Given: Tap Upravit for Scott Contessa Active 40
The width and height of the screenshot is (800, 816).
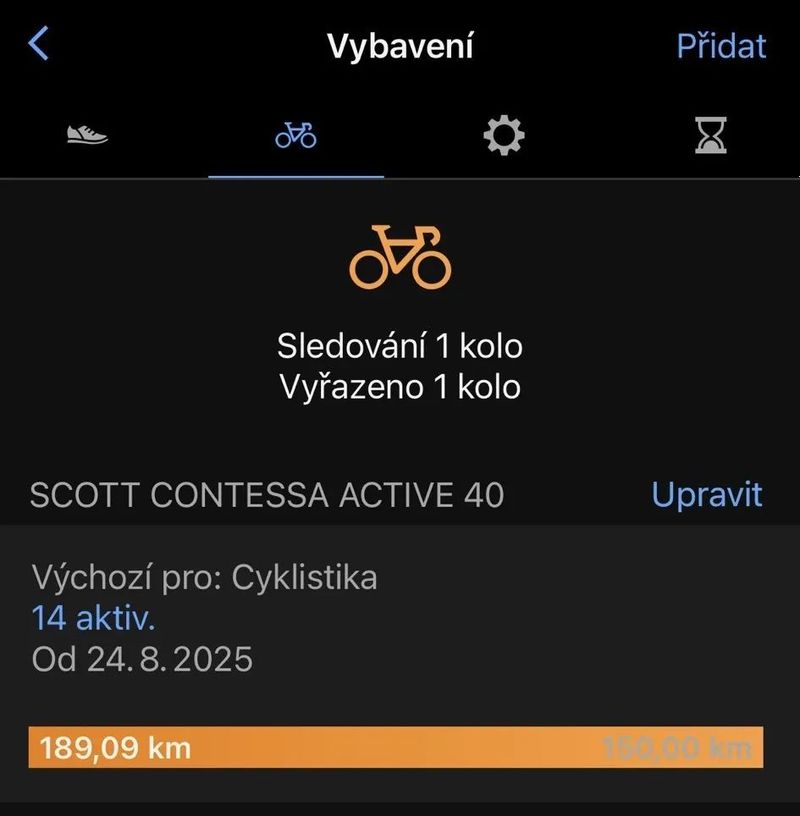Looking at the screenshot, I should click(x=707, y=494).
